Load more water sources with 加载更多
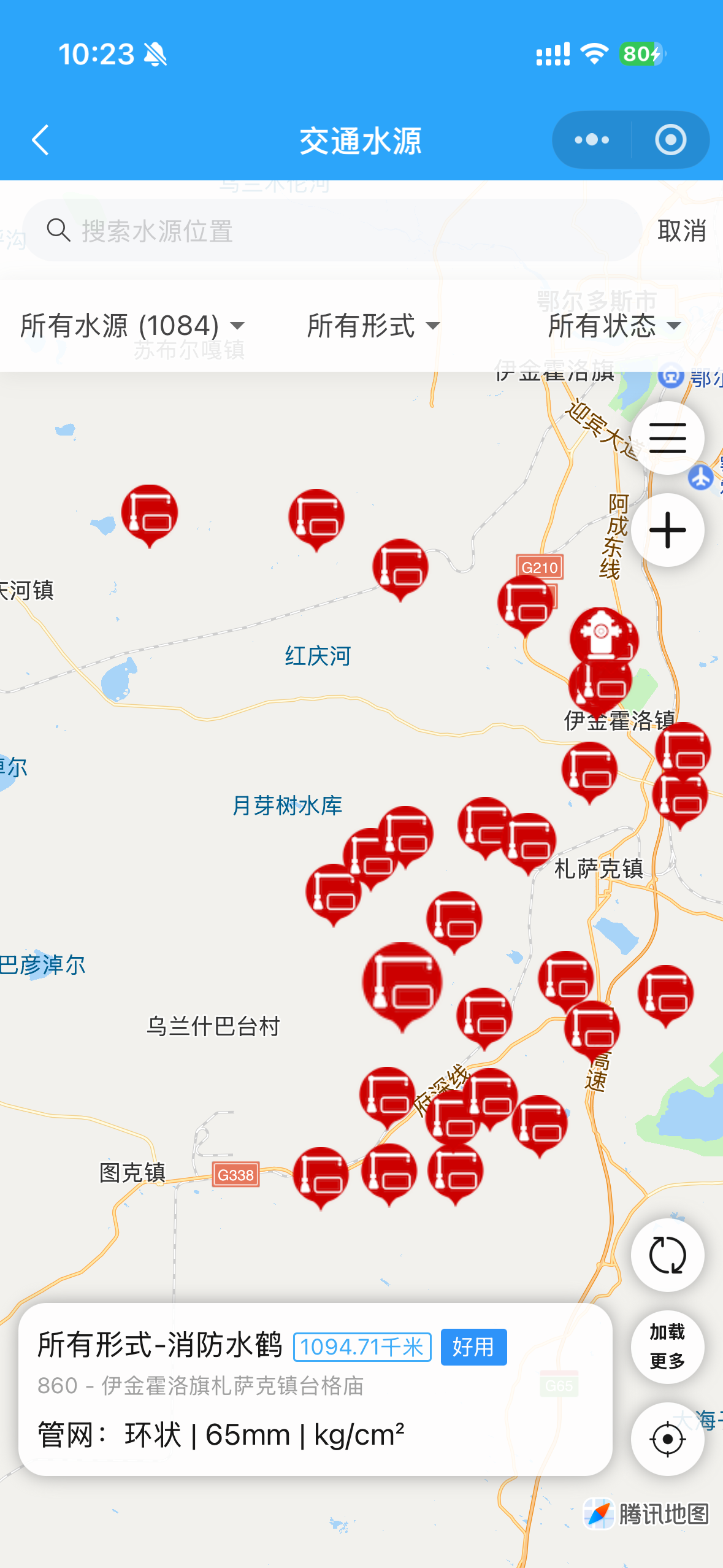This screenshot has height=1568, width=723. click(667, 1347)
